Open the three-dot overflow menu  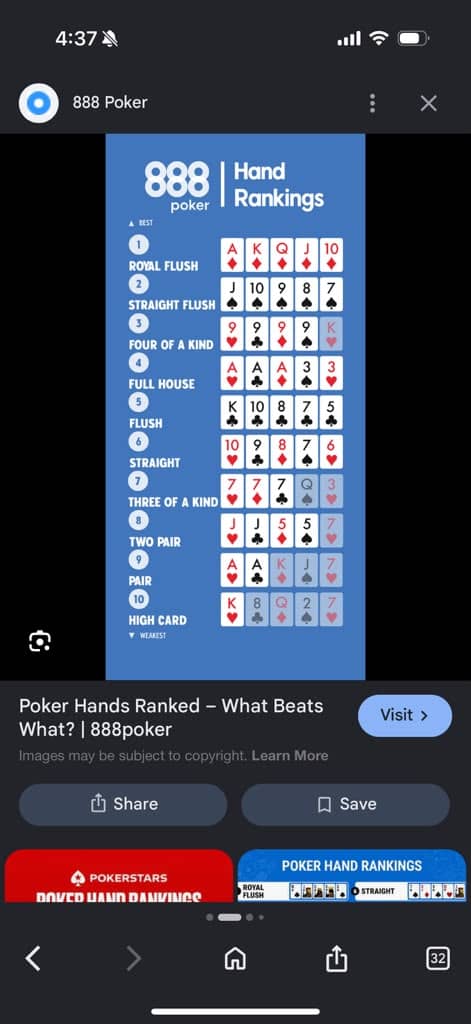point(372,103)
